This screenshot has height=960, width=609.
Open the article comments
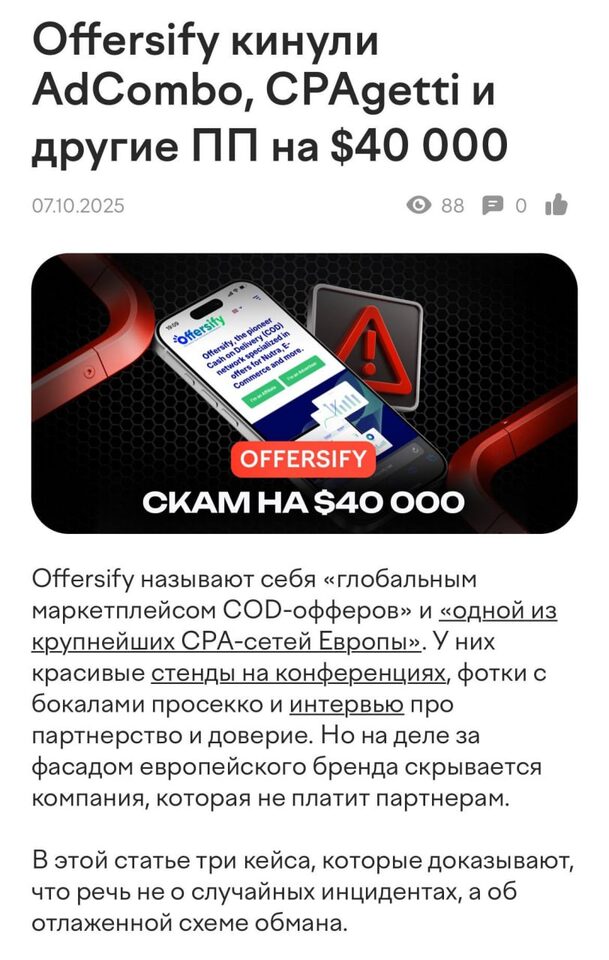coord(493,206)
